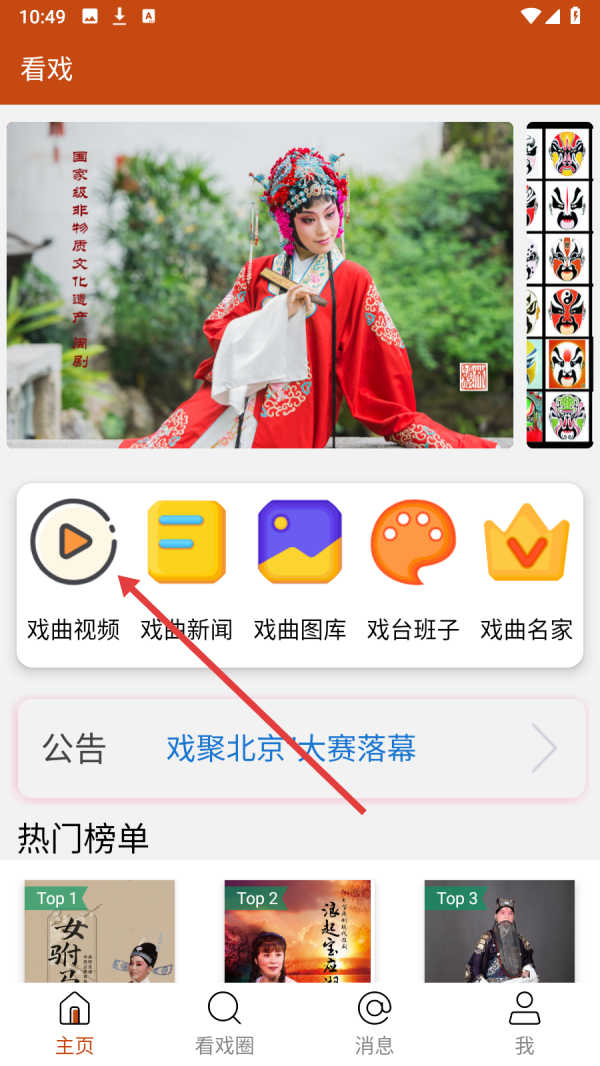Open 戏曲图库 photo gallery
Image resolution: width=600 pixels, height=1066 pixels.
[300, 570]
